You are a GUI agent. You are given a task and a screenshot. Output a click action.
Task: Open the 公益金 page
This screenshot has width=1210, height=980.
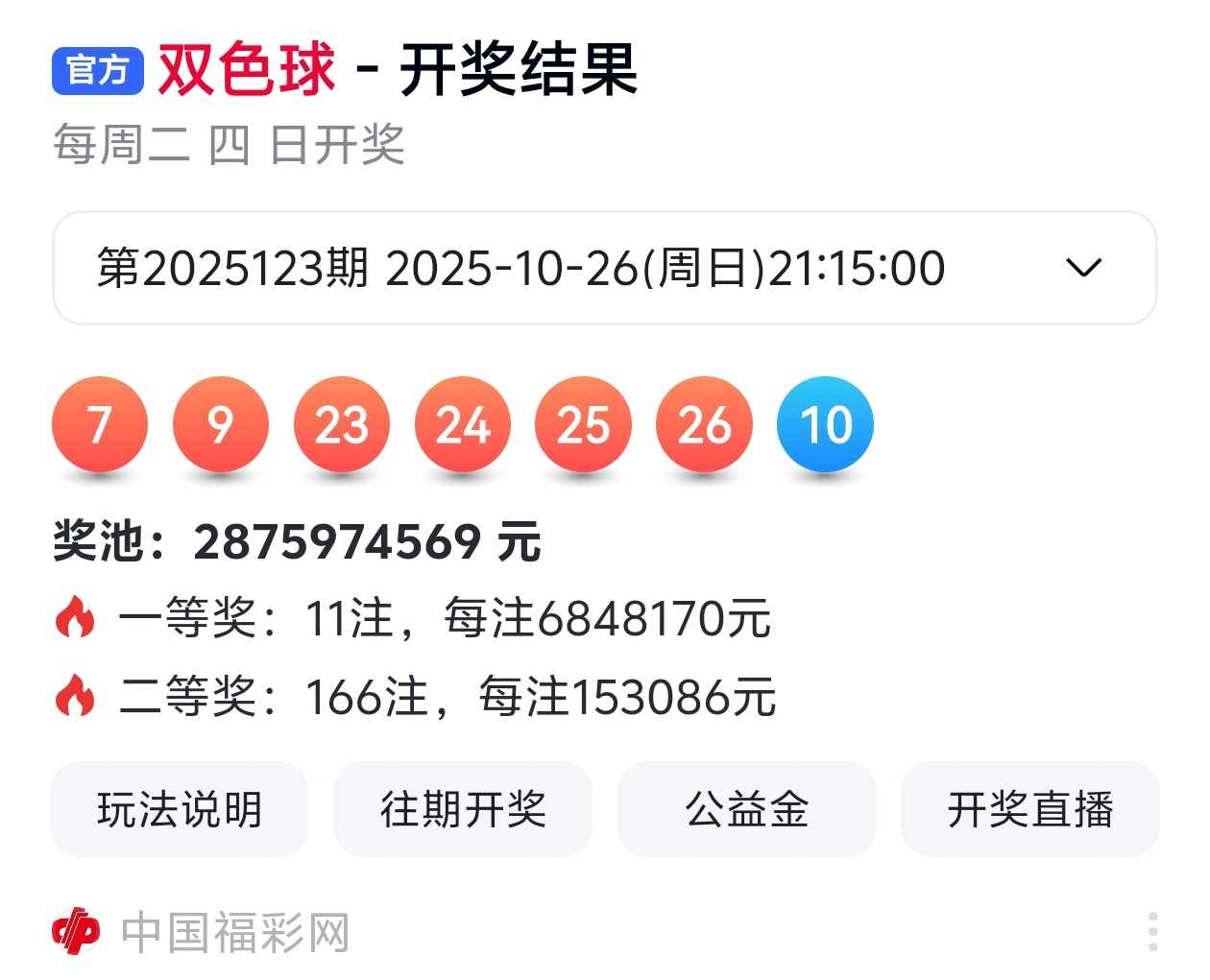pyautogui.click(x=746, y=809)
